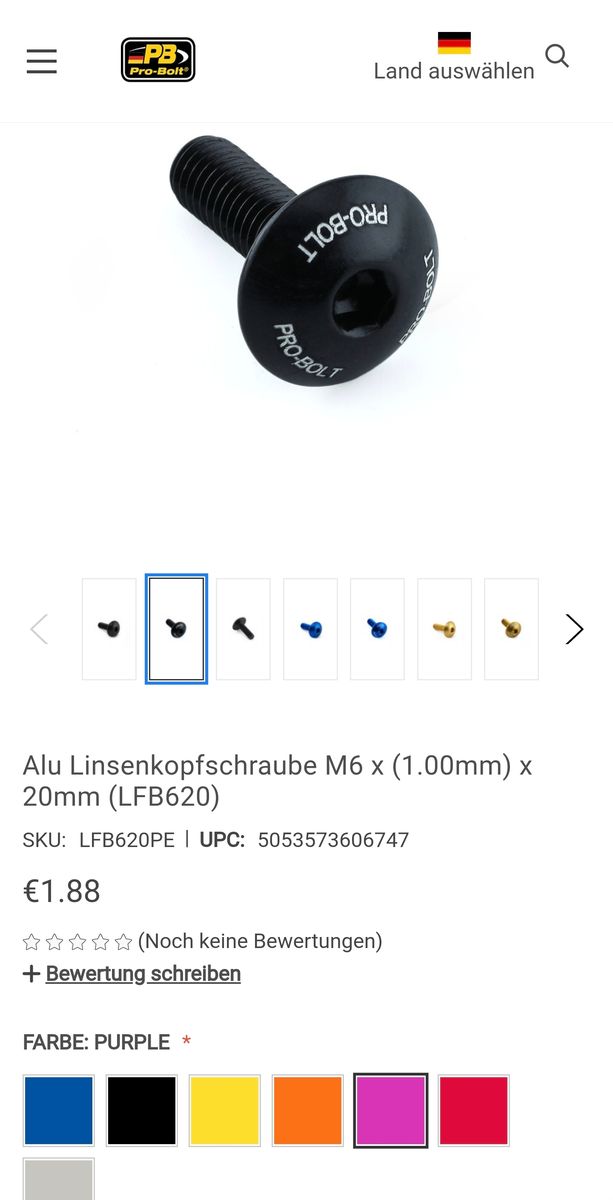Image resolution: width=613 pixels, height=1200 pixels.
Task: Select the first black bolt thumbnail
Action: pos(109,629)
